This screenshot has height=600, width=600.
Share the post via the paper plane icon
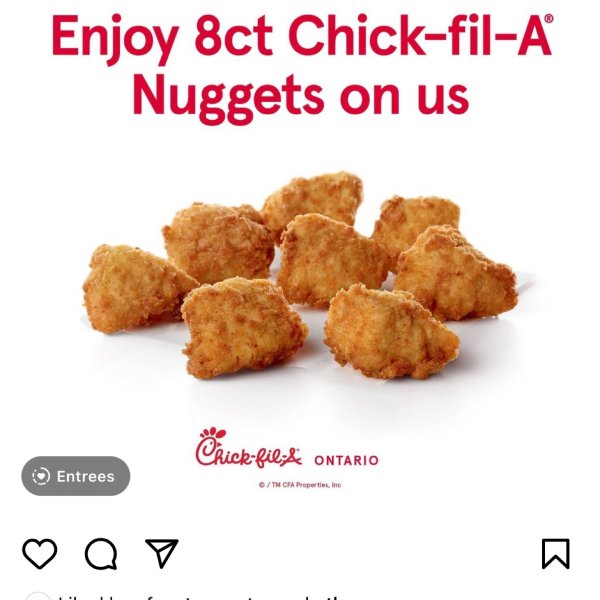coord(161,553)
